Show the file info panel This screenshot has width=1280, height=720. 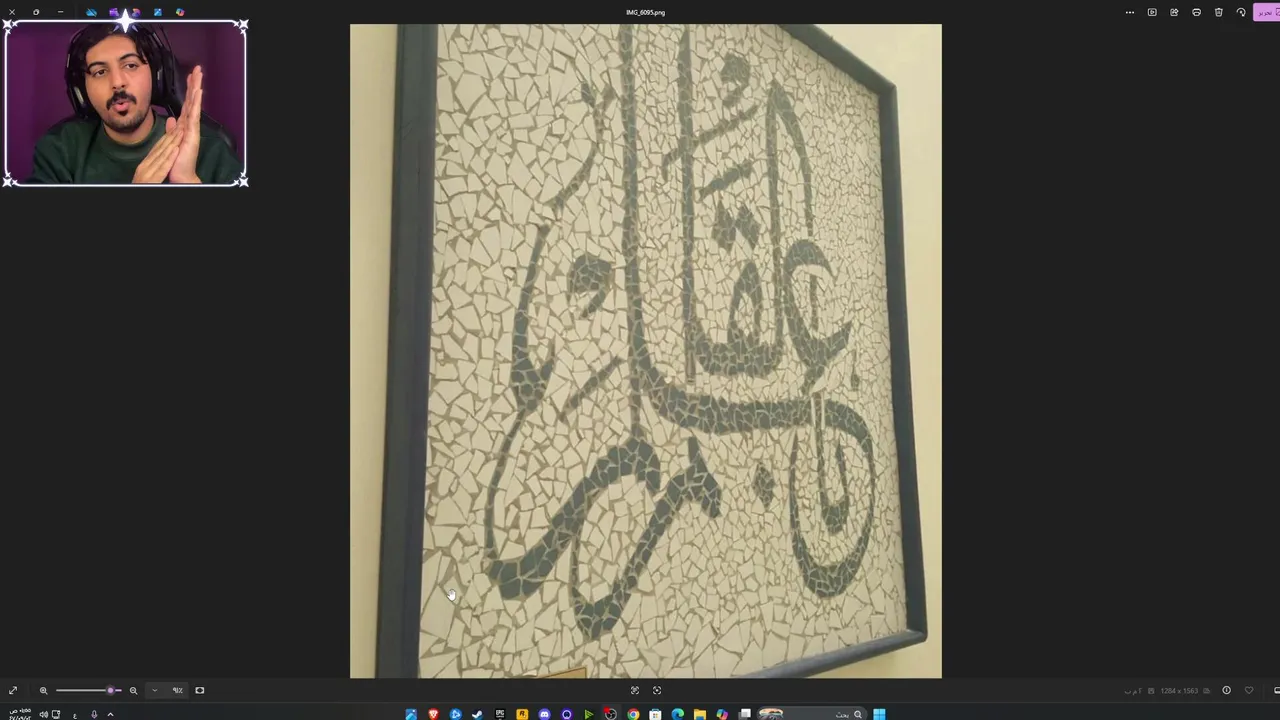[x=1226, y=690]
